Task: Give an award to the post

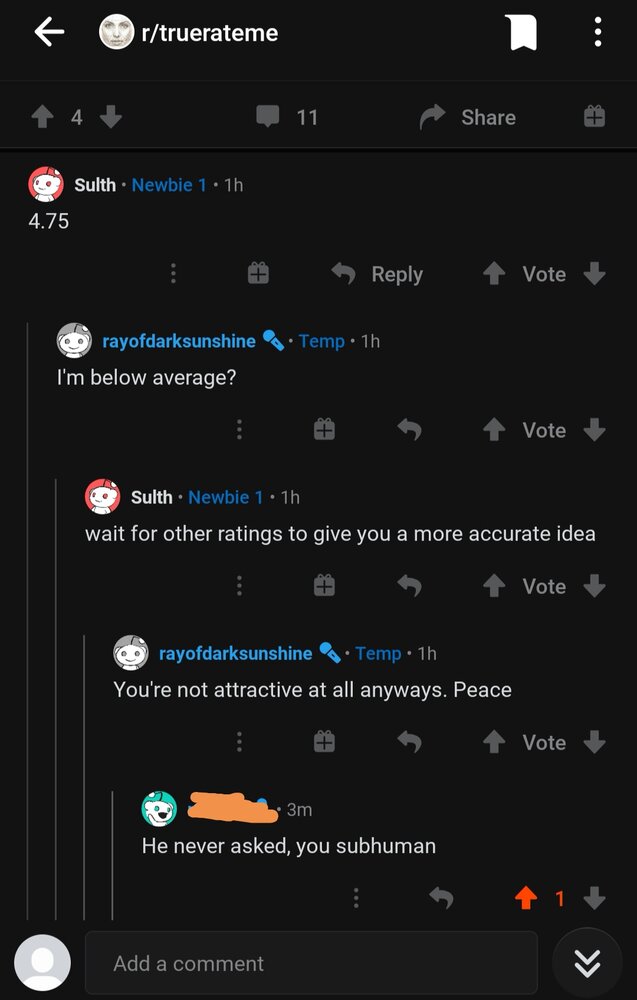Action: tap(594, 117)
